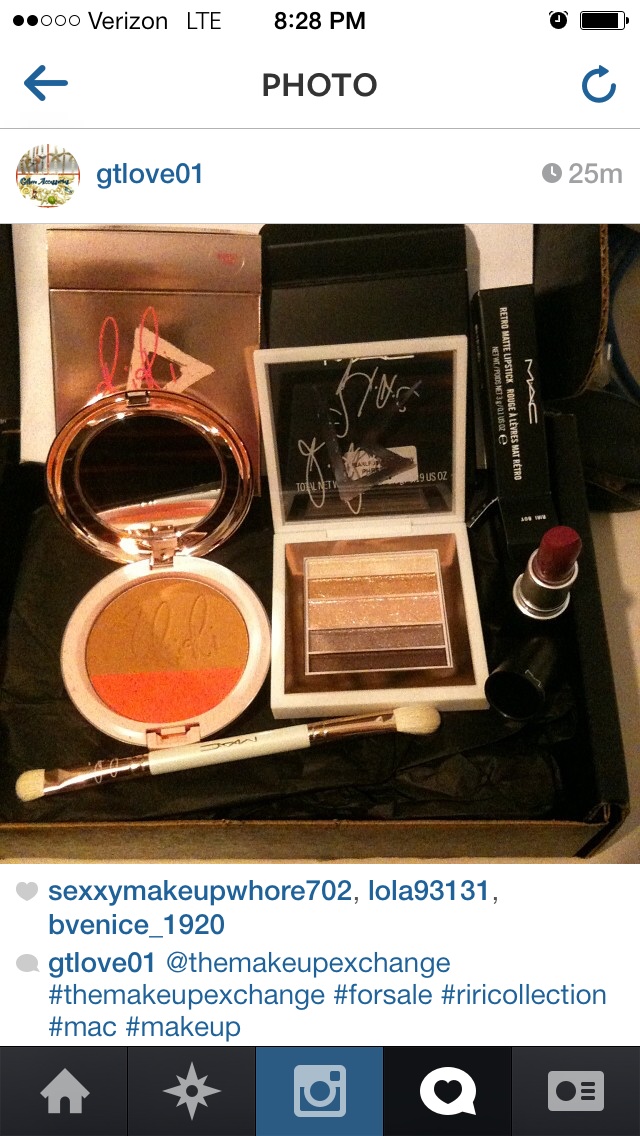The height and width of the screenshot is (1136, 640).
Task: Refresh the photo page
Action: coord(599,84)
